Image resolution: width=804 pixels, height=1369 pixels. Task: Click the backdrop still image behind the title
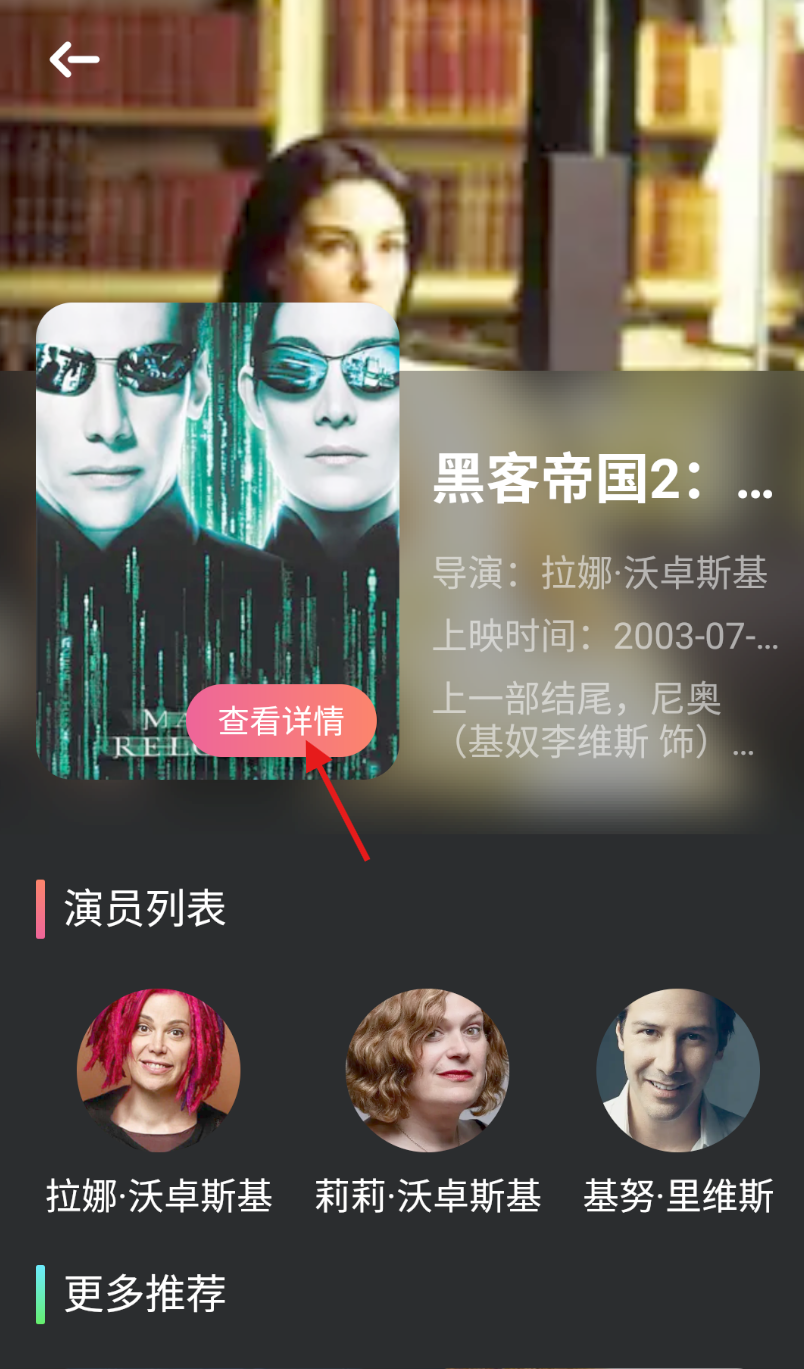600,200
